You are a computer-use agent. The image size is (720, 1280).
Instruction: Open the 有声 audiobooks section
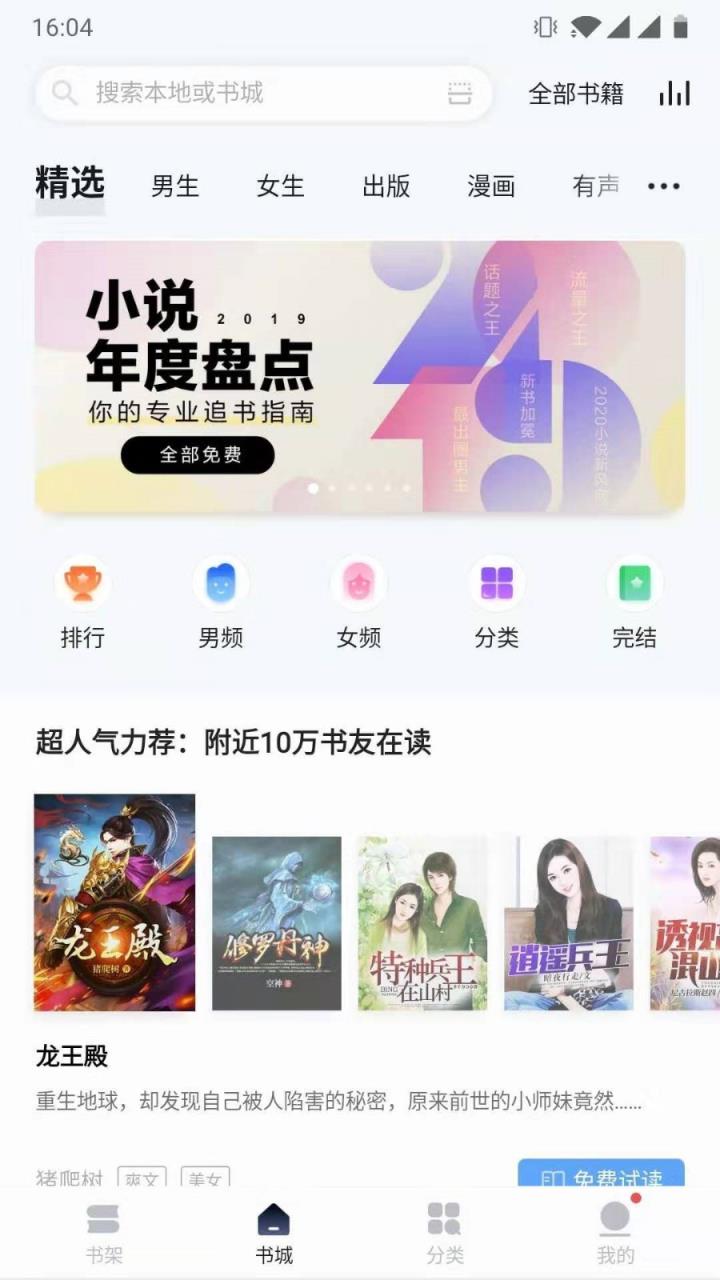(x=598, y=186)
